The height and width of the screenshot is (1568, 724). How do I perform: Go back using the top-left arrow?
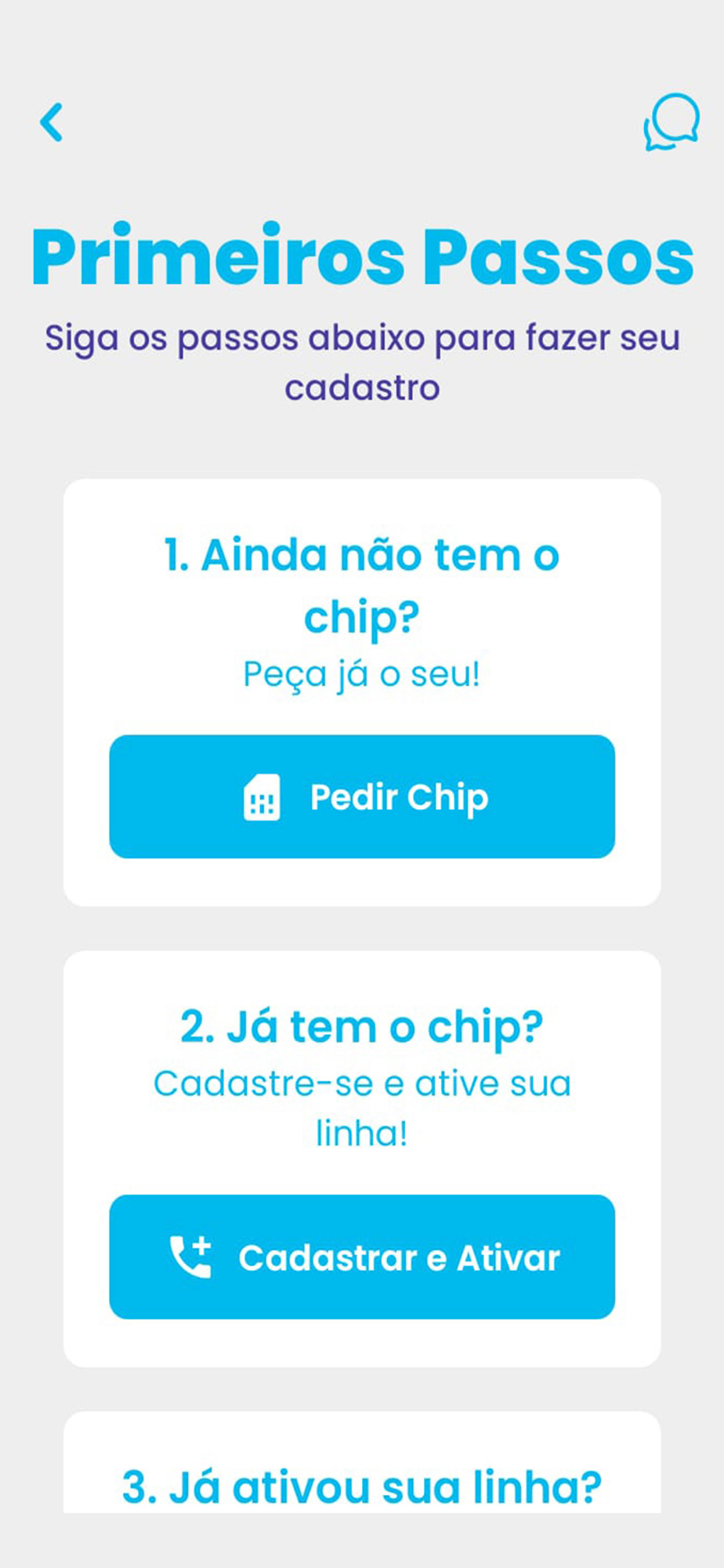[52, 122]
